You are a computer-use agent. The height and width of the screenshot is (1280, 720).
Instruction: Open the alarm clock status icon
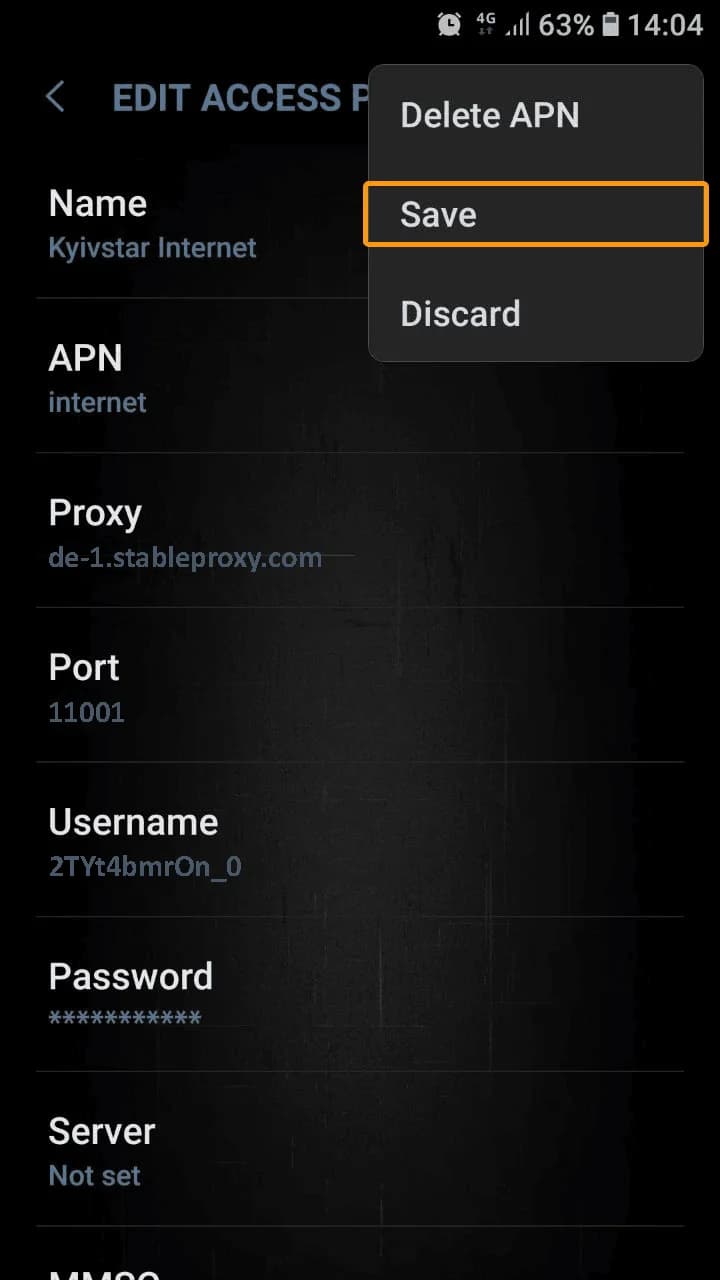click(449, 23)
